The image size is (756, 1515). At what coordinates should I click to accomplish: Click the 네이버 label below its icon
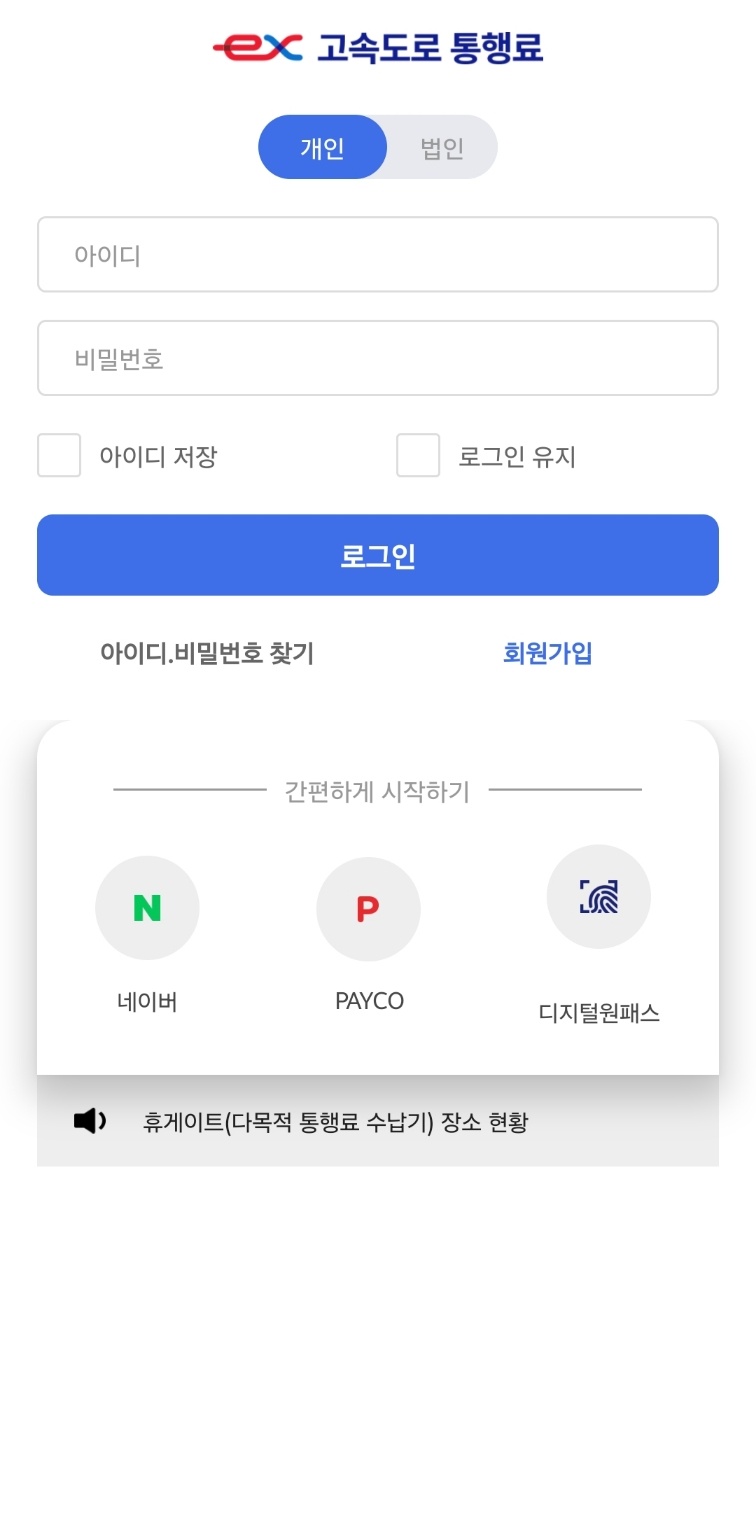[x=146, y=1001]
